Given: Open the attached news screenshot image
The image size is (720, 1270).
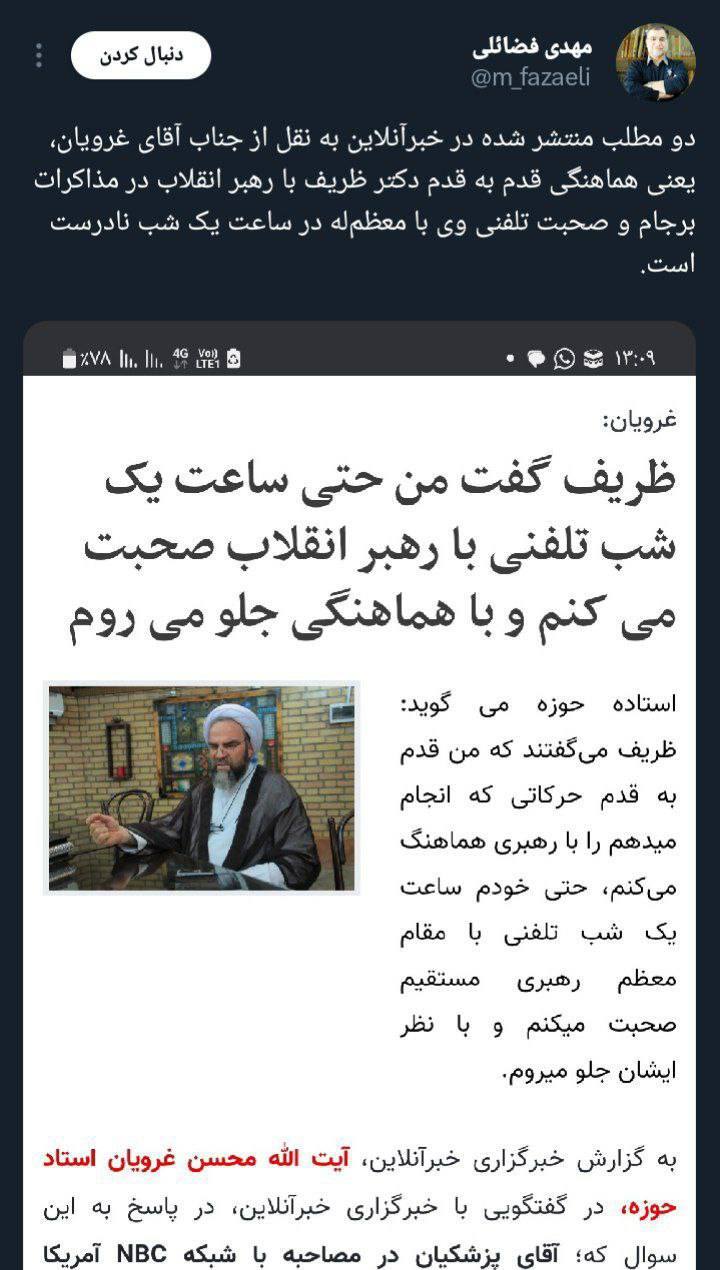Looking at the screenshot, I should tap(359, 795).
